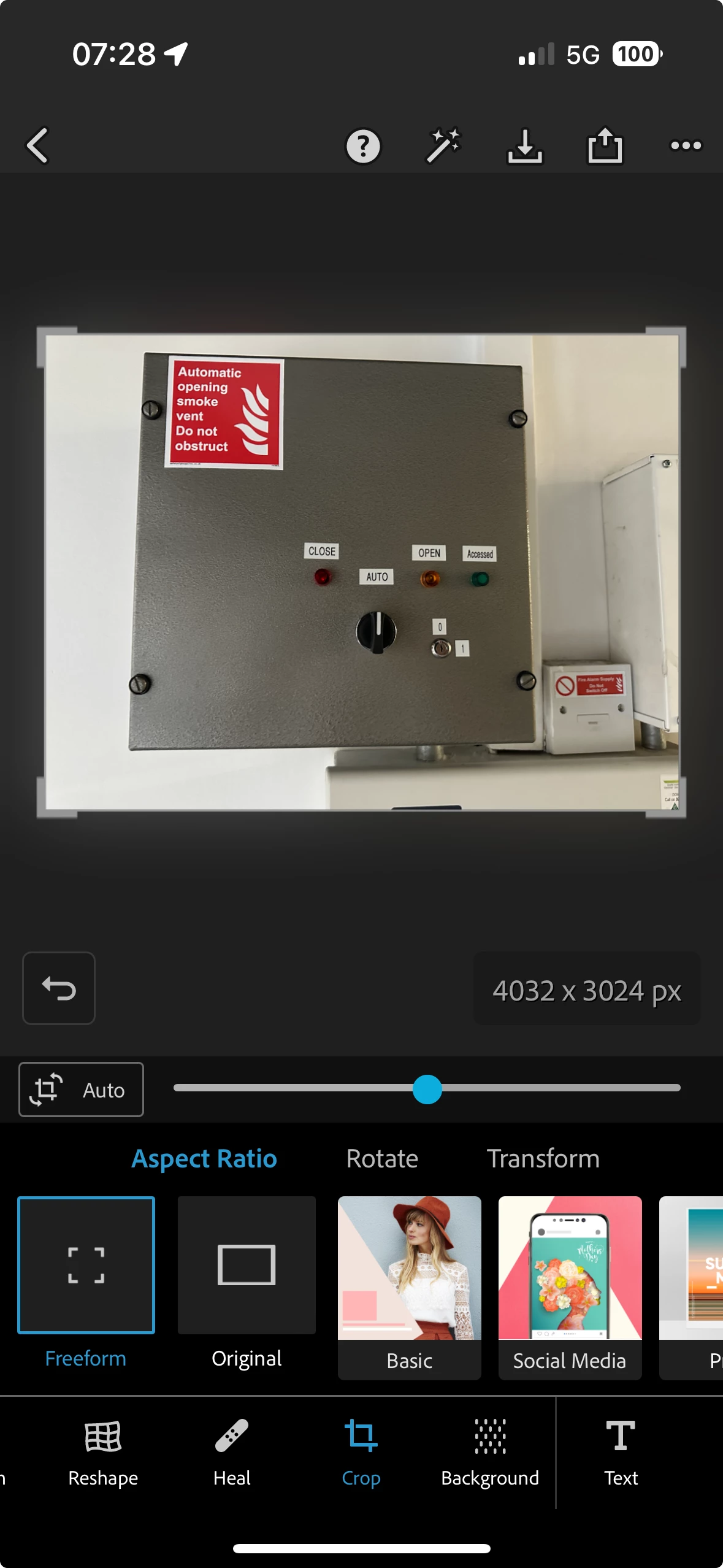
Task: Tap the Auto straighten button
Action: point(82,1090)
